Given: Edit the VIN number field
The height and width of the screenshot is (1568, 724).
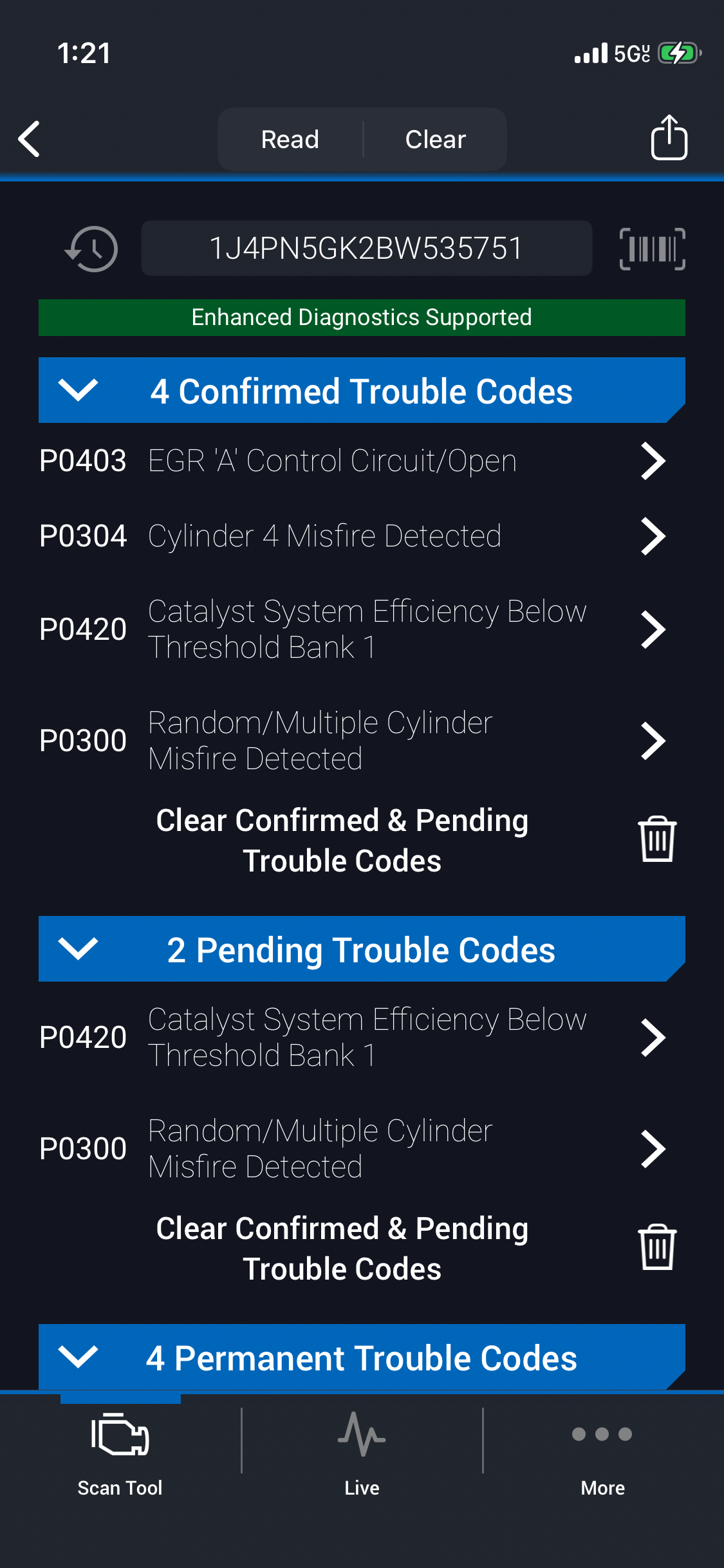Looking at the screenshot, I should click(366, 248).
